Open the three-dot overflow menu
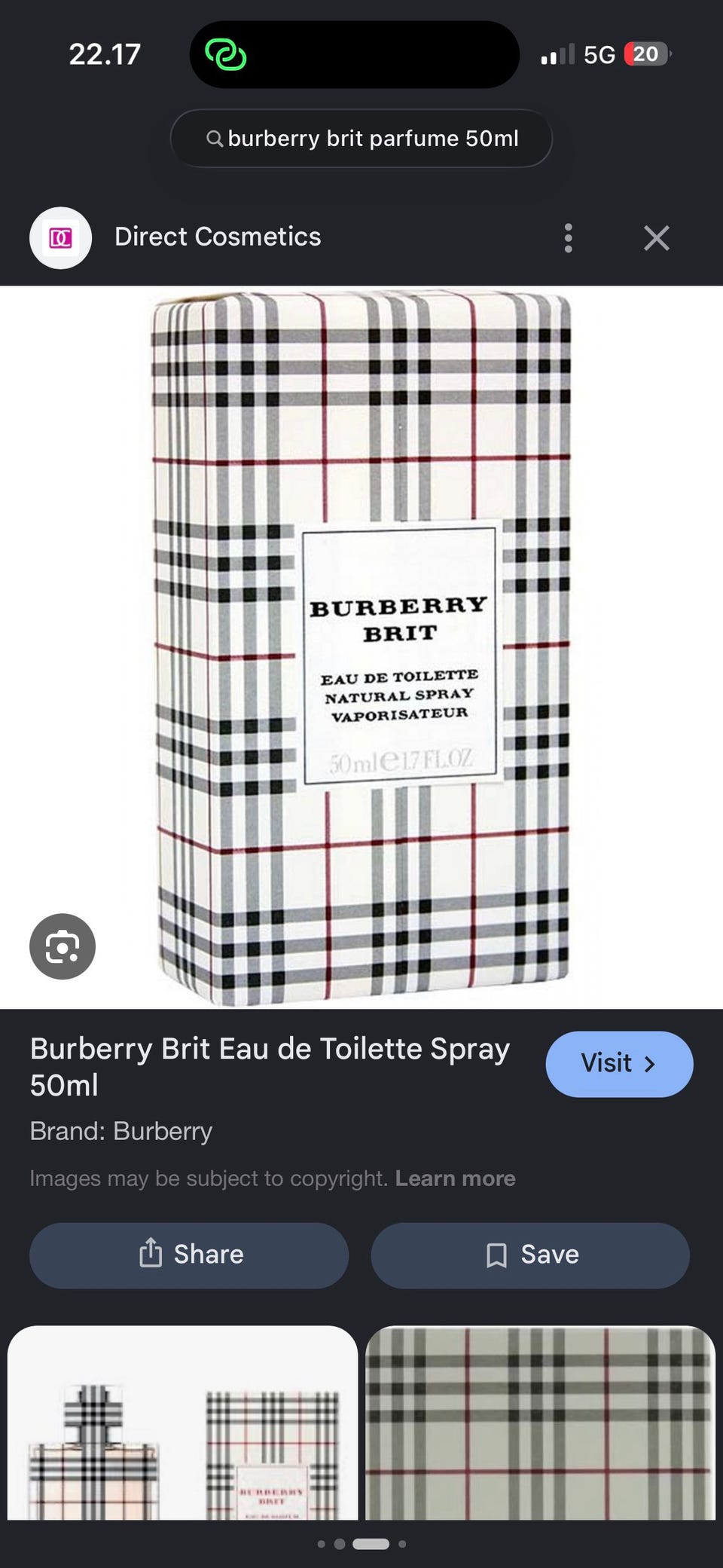Screen dimensions: 723x1568 point(569,238)
